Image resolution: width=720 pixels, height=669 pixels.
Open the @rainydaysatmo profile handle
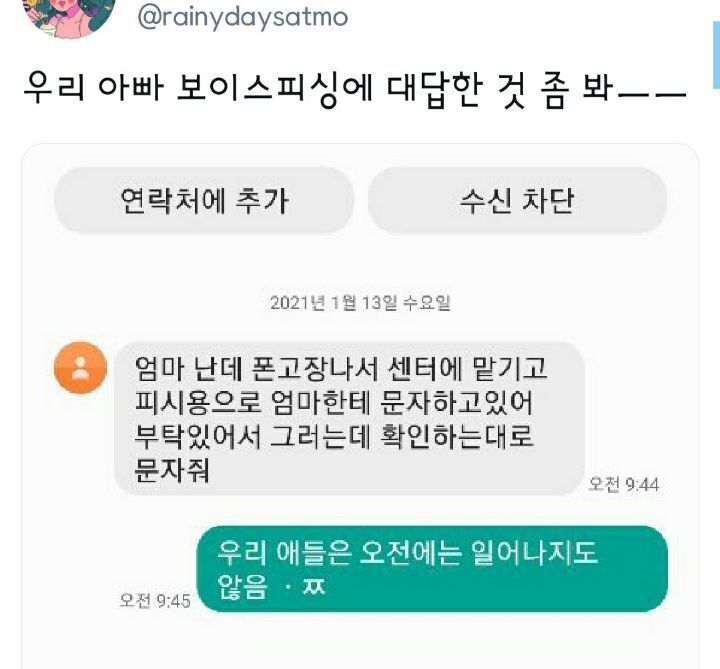[x=241, y=17]
